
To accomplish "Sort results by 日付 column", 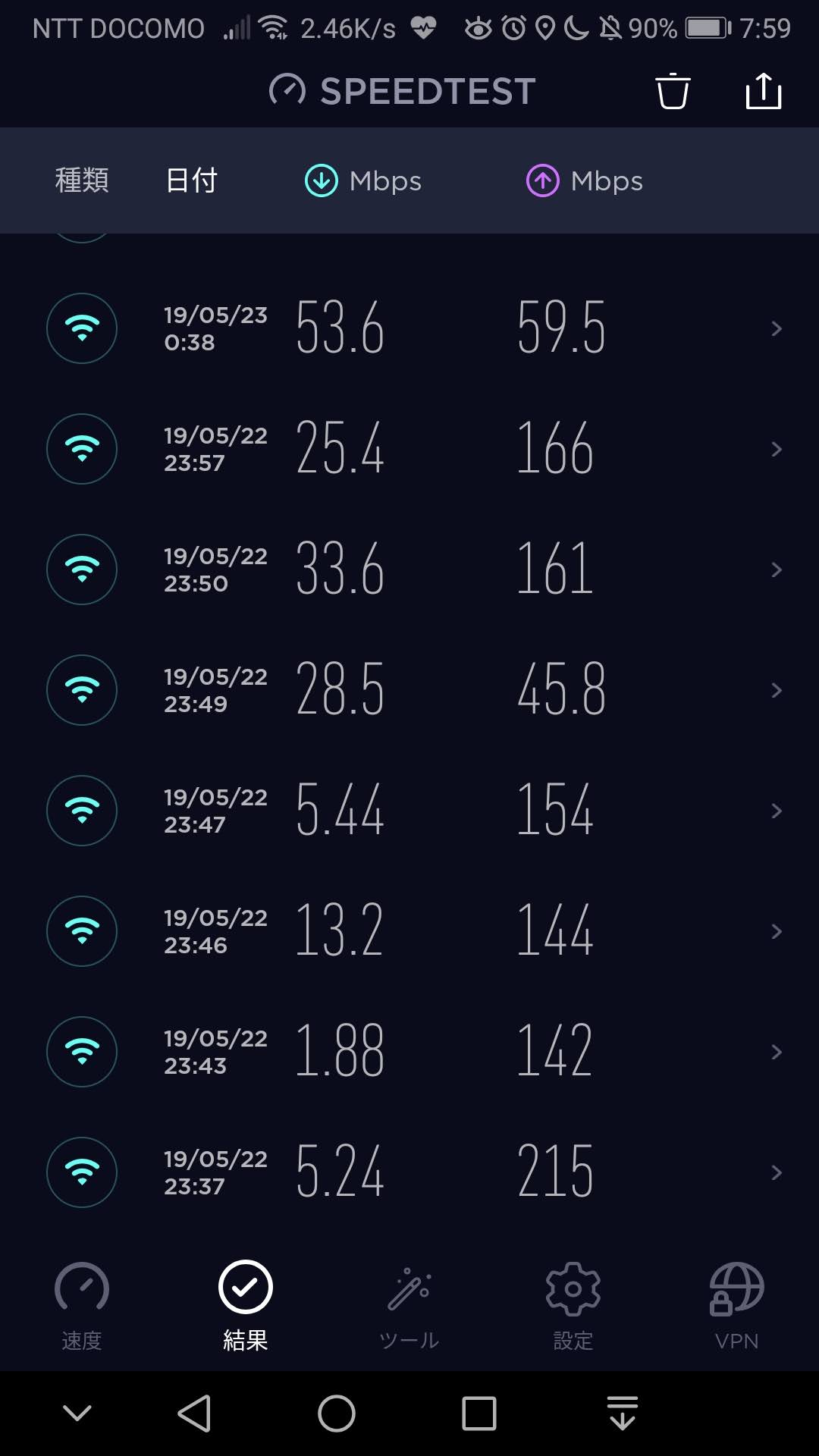I will coord(192,180).
